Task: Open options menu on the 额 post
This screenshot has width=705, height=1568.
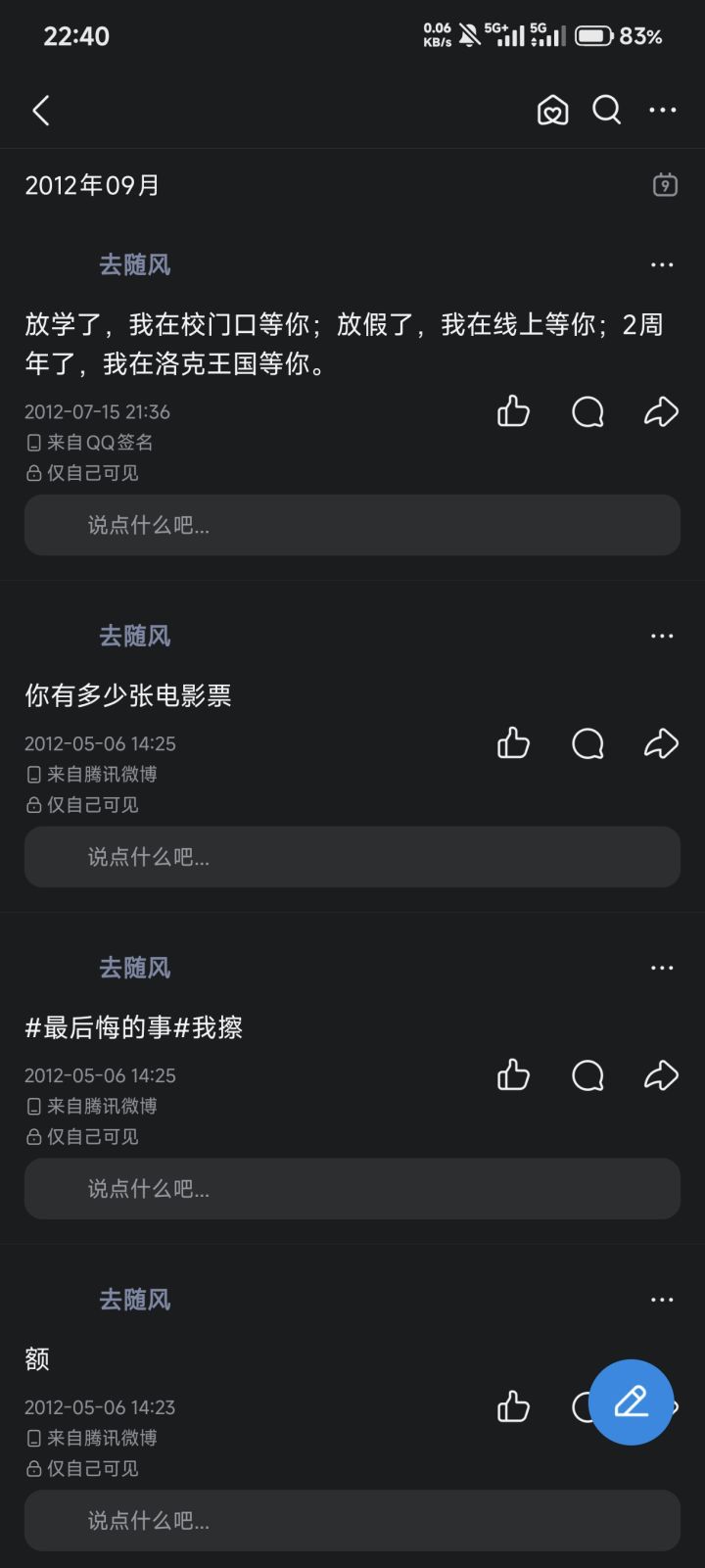Action: [662, 1299]
